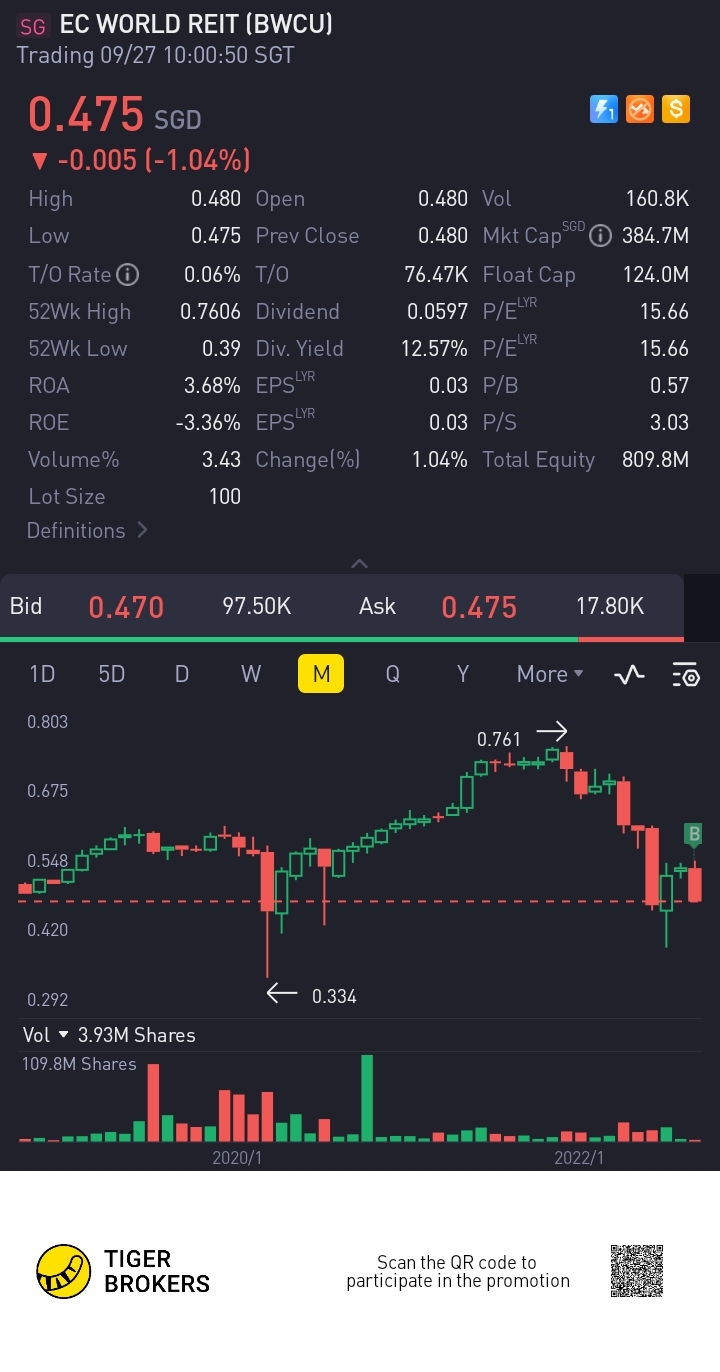Tap the orange dollar sign badge
This screenshot has width=720, height=1372.
(676, 109)
